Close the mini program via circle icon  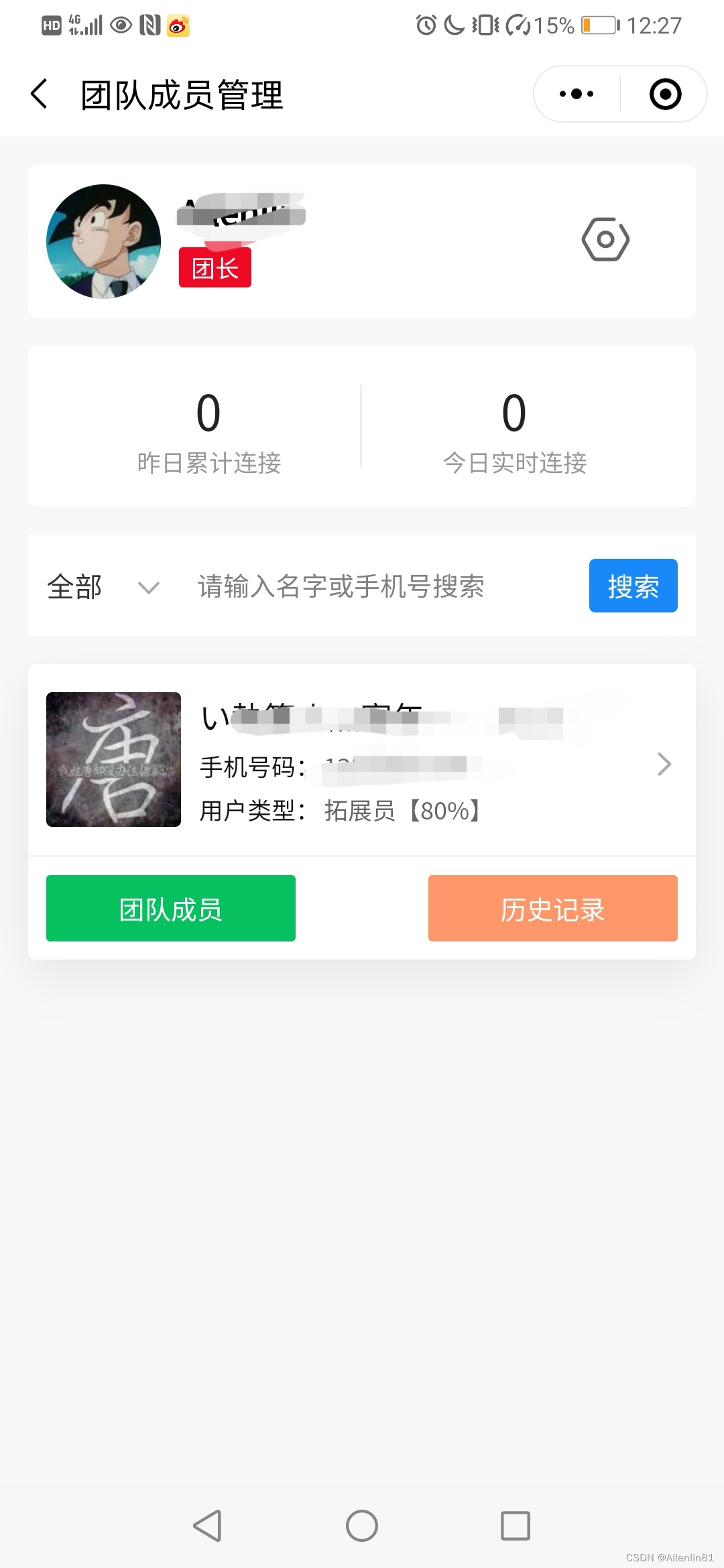pyautogui.click(x=665, y=94)
